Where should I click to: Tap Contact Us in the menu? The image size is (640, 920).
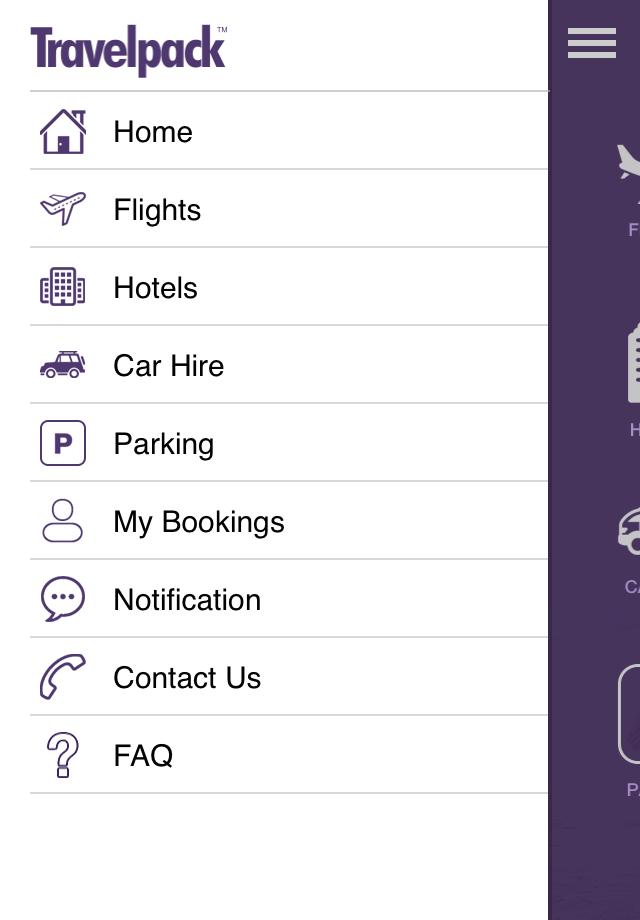pos(187,678)
